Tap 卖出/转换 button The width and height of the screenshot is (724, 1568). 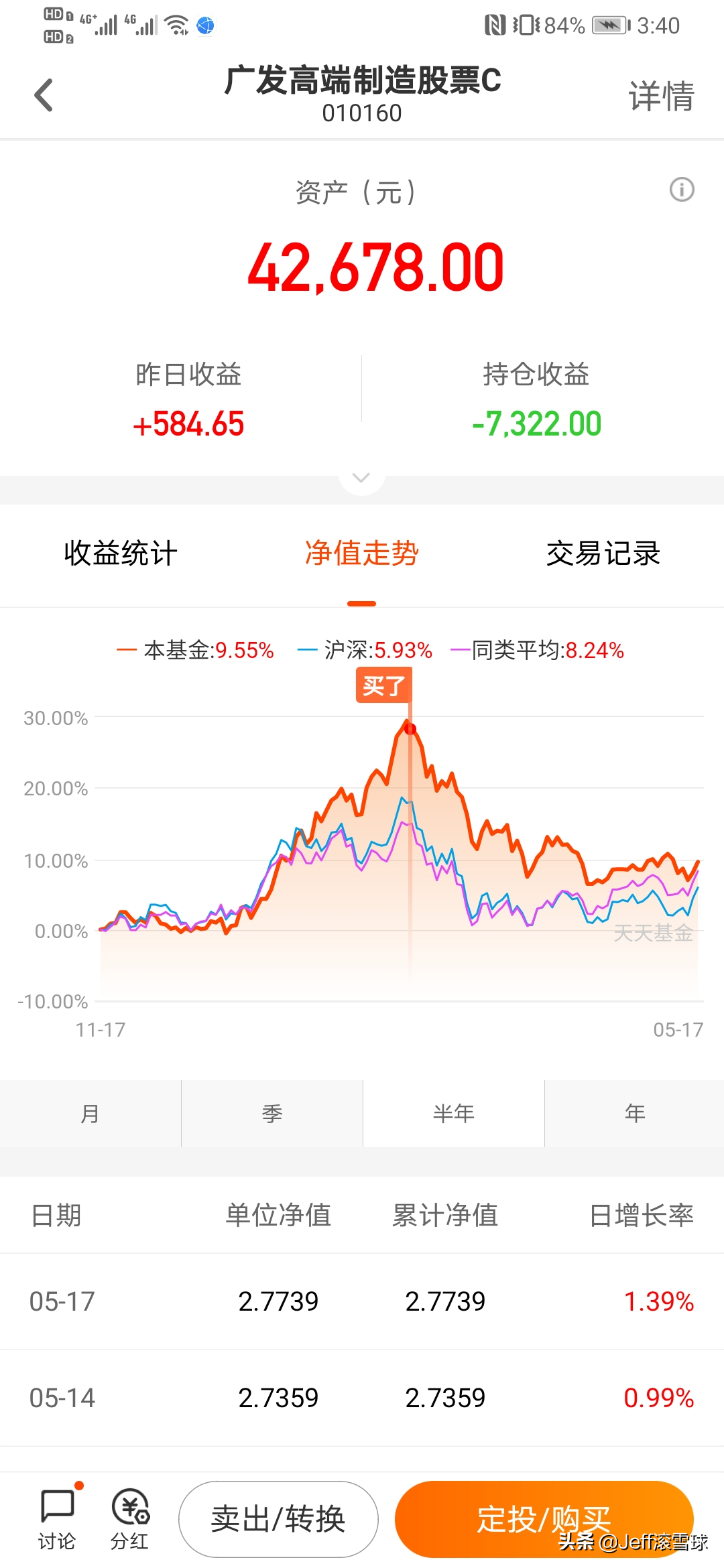point(278,1519)
